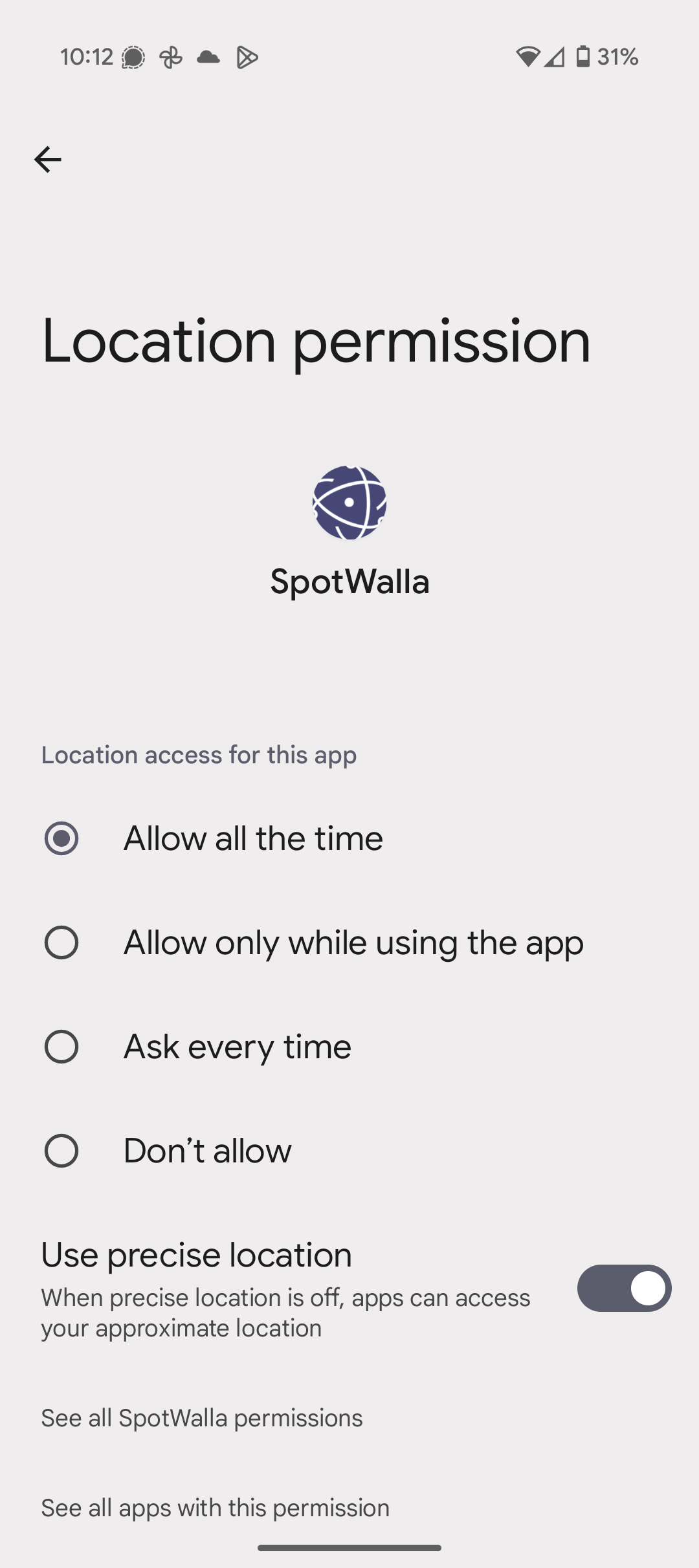View all apps with this permission
The height and width of the screenshot is (1568, 699).
(x=216, y=1508)
